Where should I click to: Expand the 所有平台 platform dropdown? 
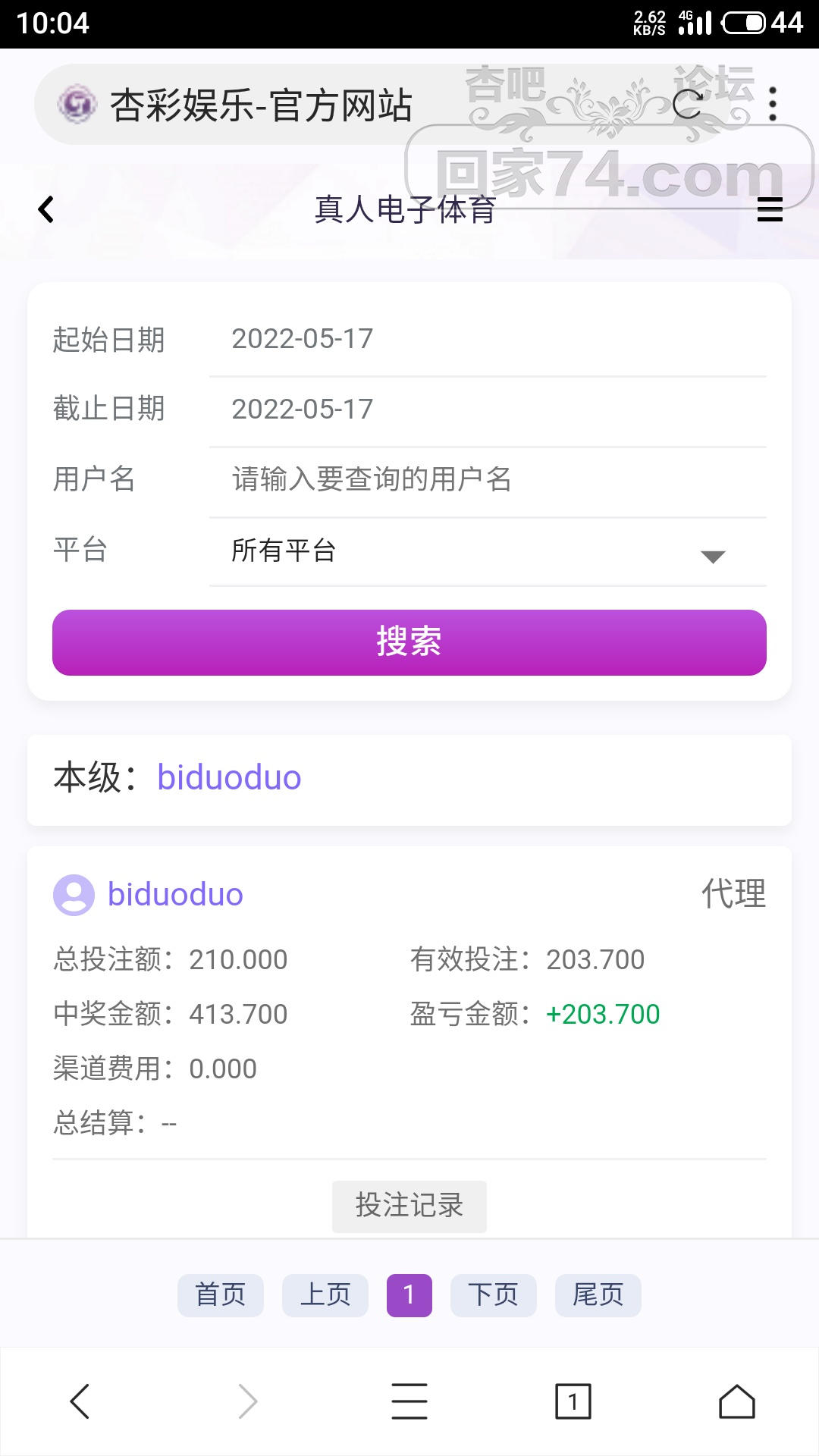(x=487, y=551)
